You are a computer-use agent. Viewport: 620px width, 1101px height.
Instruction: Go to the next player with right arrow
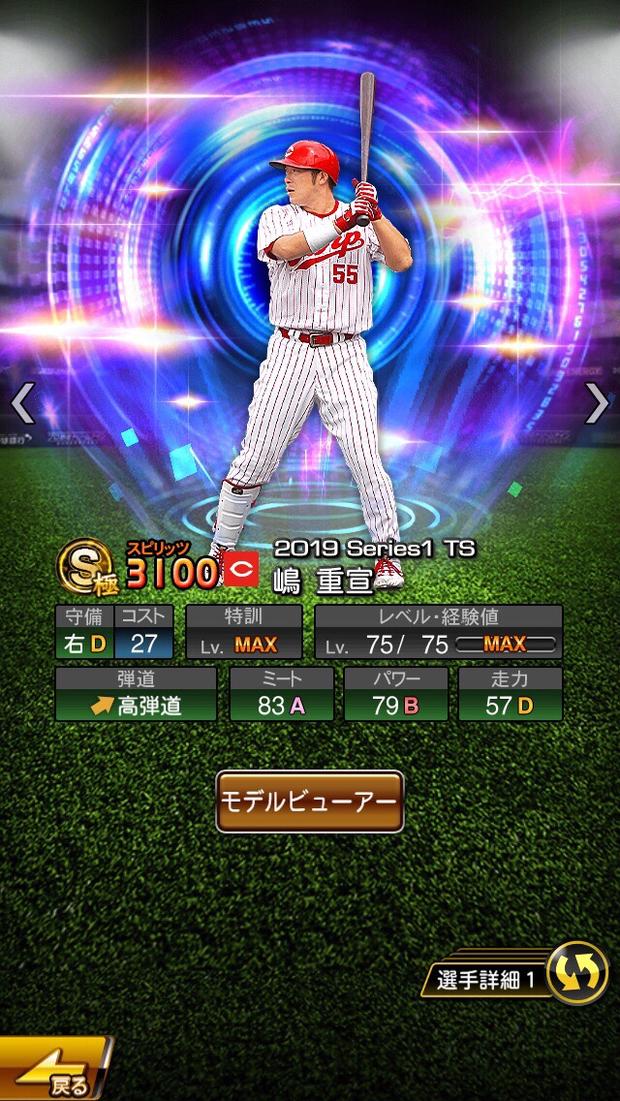(598, 403)
